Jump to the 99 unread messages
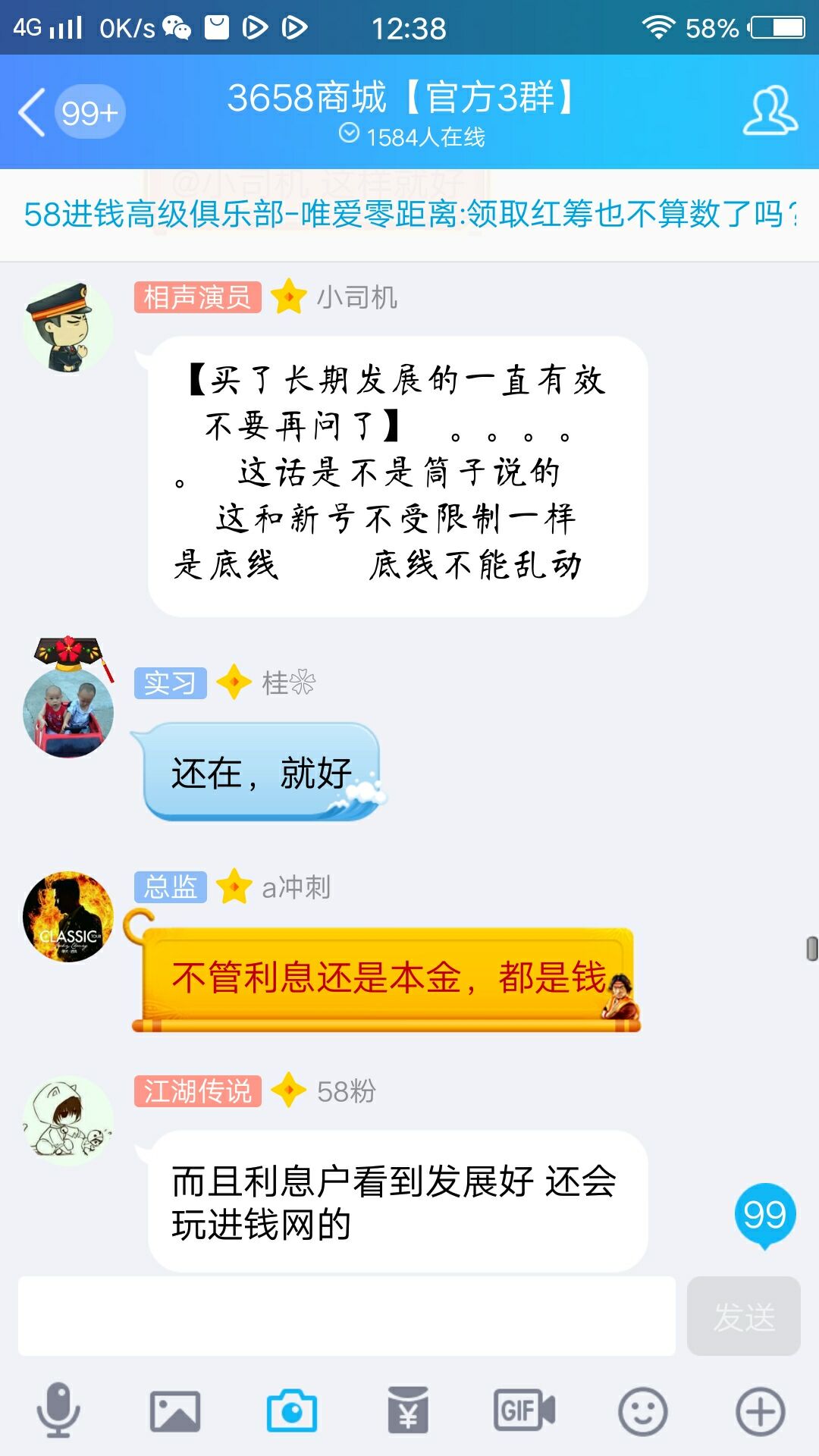 click(764, 1215)
